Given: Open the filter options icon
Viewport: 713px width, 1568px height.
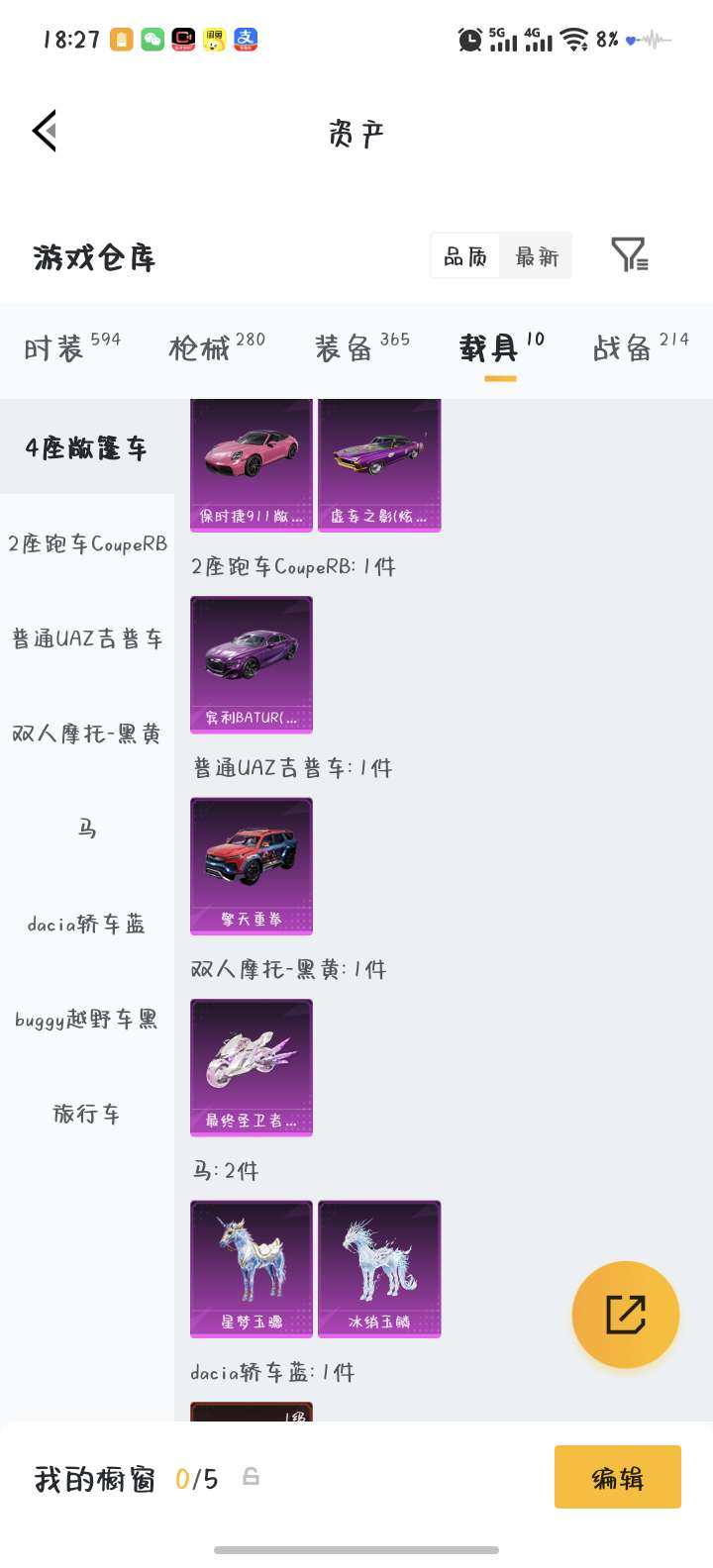Looking at the screenshot, I should coord(628,255).
